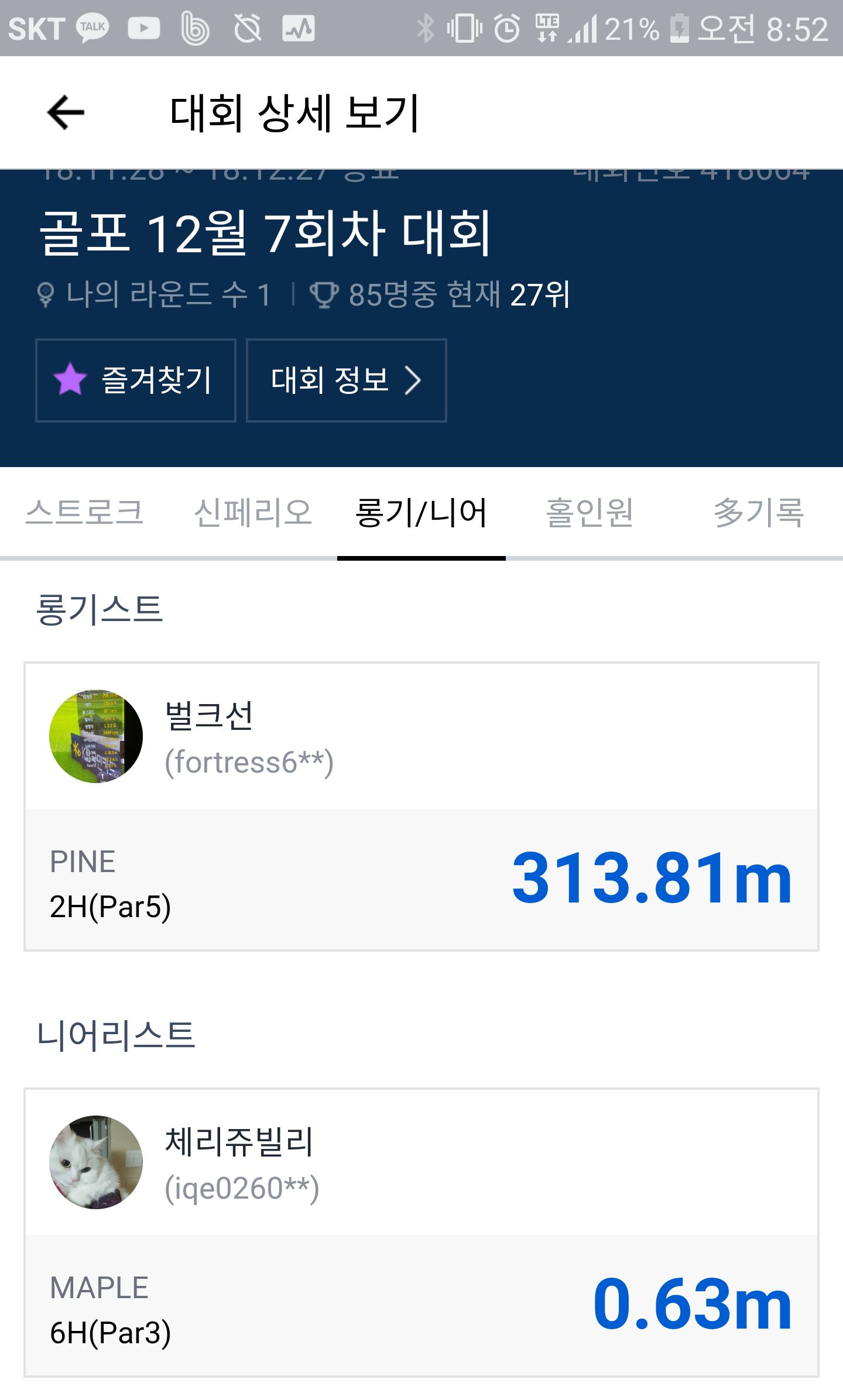Image resolution: width=843 pixels, height=1400 pixels.
Task: Add tournament to 즐겨찾기 favorites
Action: 136,380
